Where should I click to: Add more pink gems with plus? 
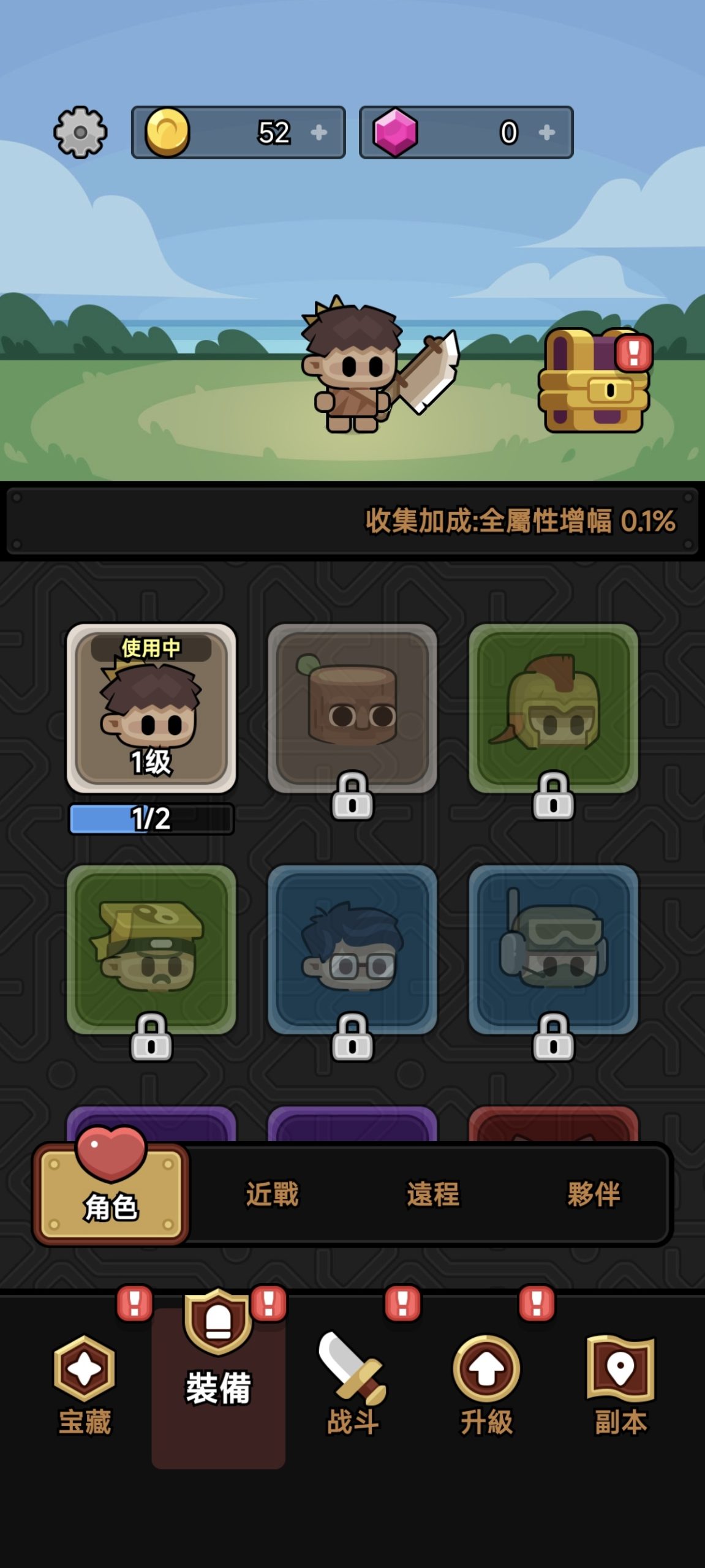[x=546, y=132]
